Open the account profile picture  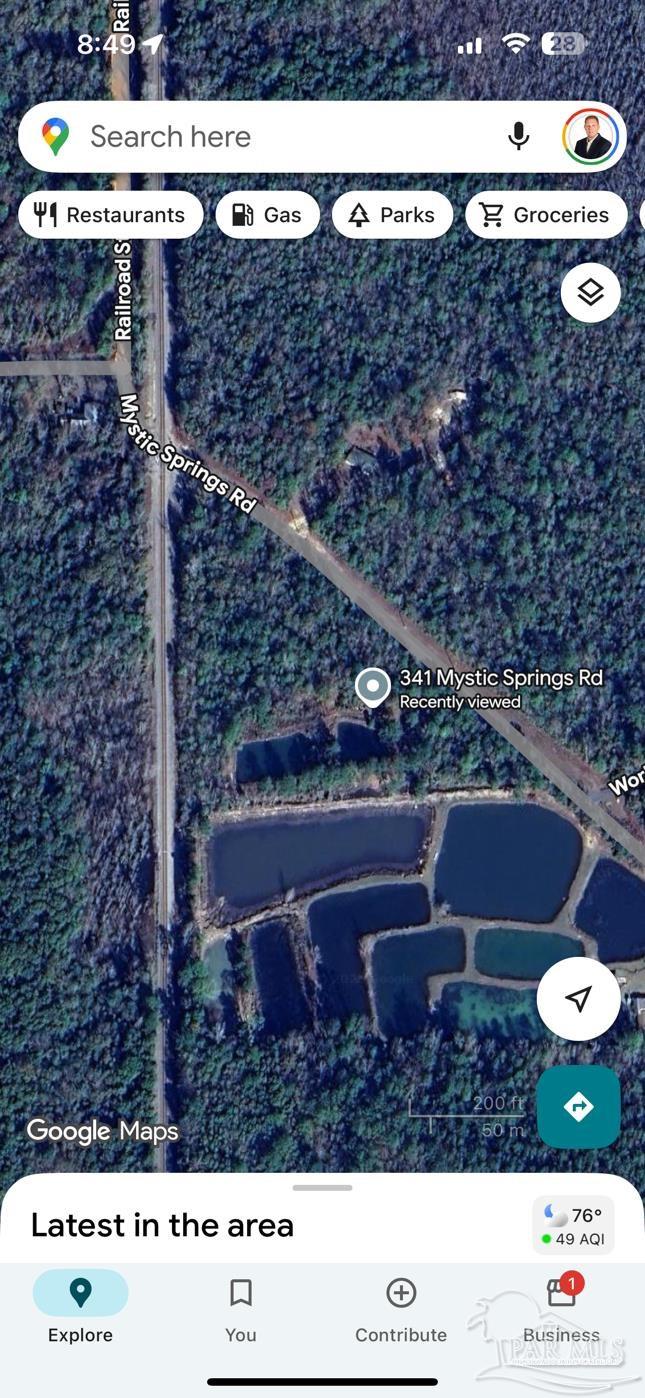click(x=591, y=137)
